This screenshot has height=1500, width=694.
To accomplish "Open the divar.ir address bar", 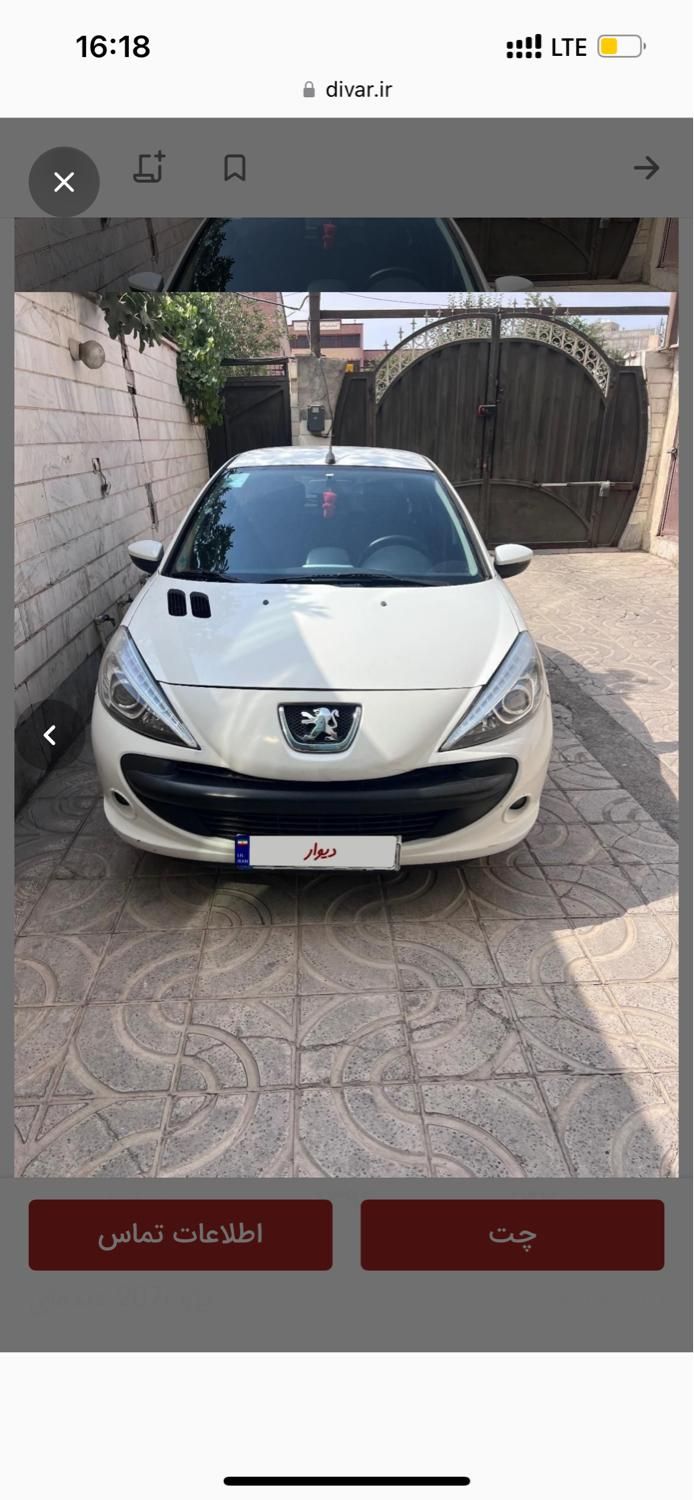I will point(347,90).
